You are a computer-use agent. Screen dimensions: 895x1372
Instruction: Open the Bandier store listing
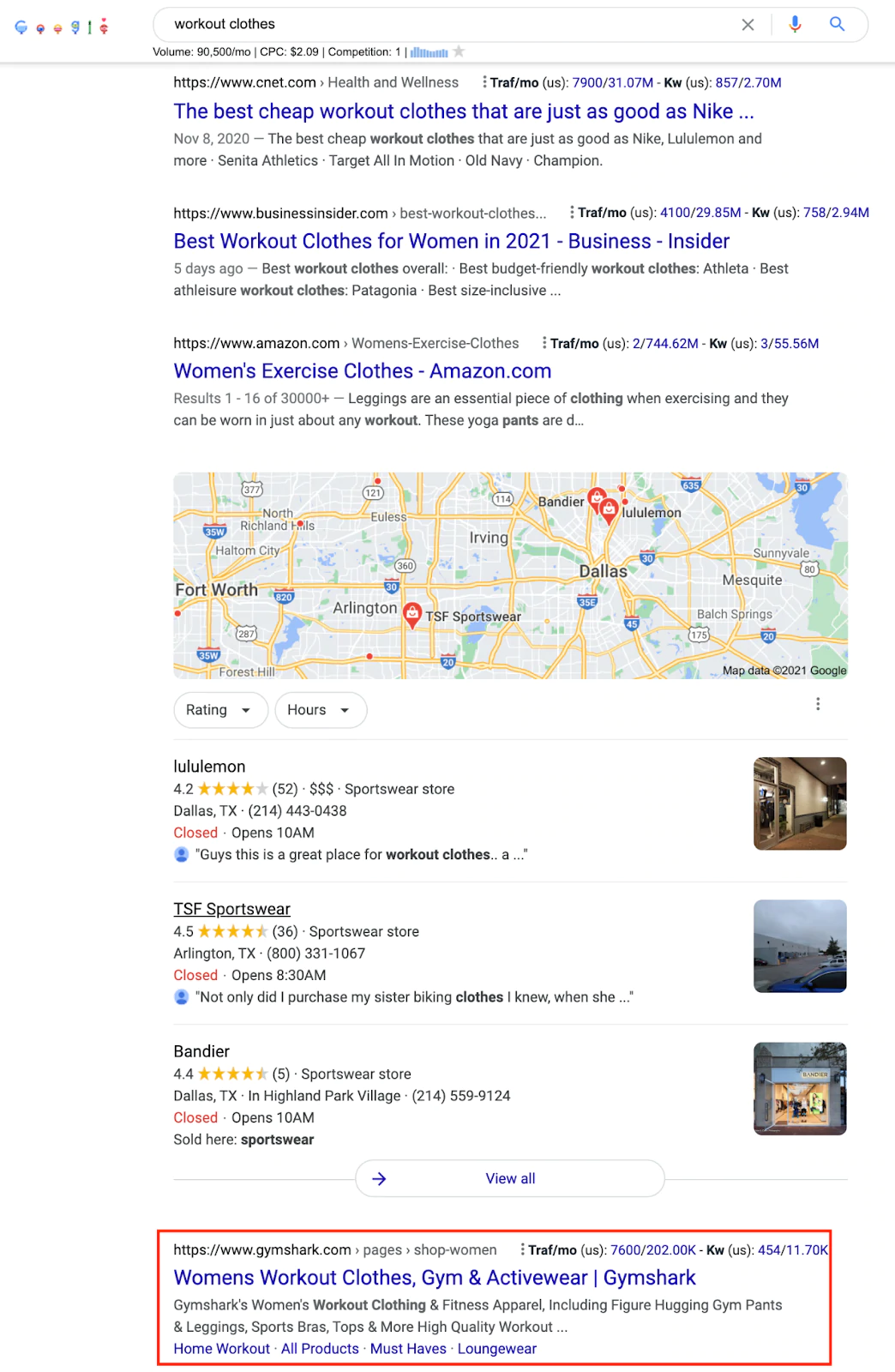coord(201,1051)
